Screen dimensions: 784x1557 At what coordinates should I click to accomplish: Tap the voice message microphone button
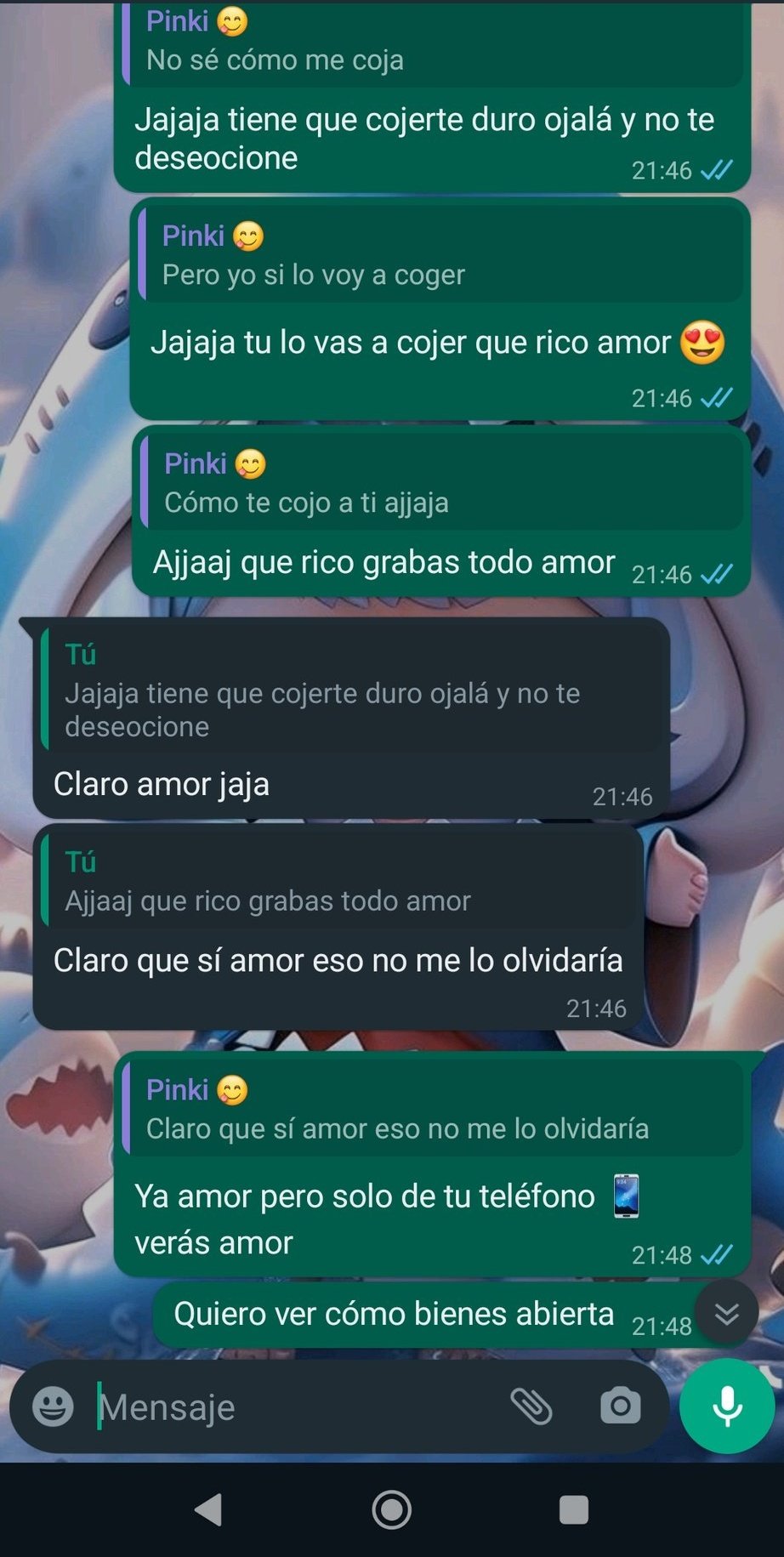(727, 1406)
